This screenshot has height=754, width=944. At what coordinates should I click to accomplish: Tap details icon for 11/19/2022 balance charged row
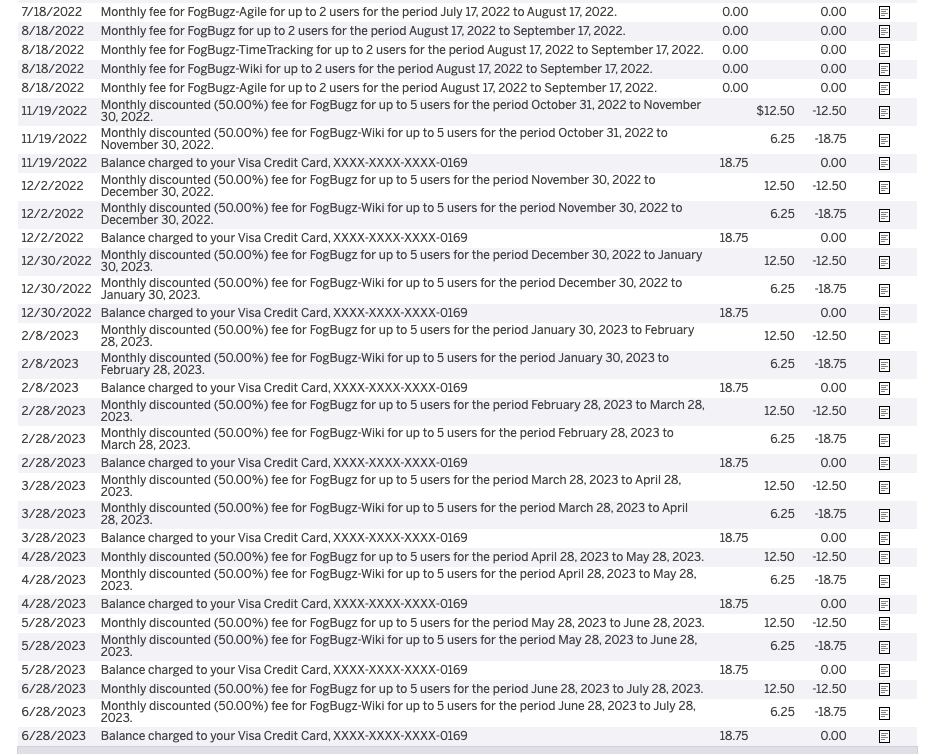(x=884, y=164)
